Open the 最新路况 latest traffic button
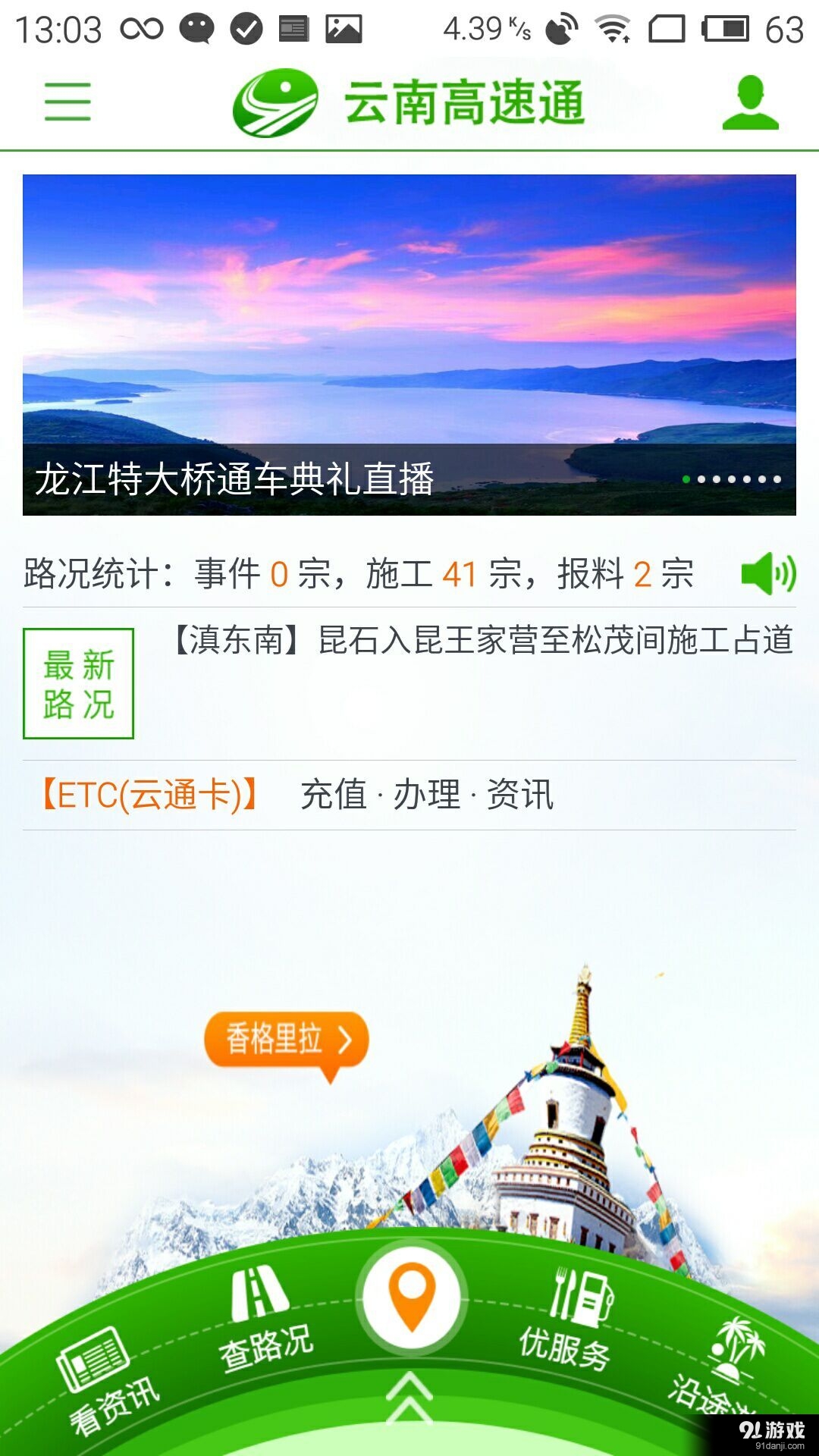 click(x=78, y=681)
